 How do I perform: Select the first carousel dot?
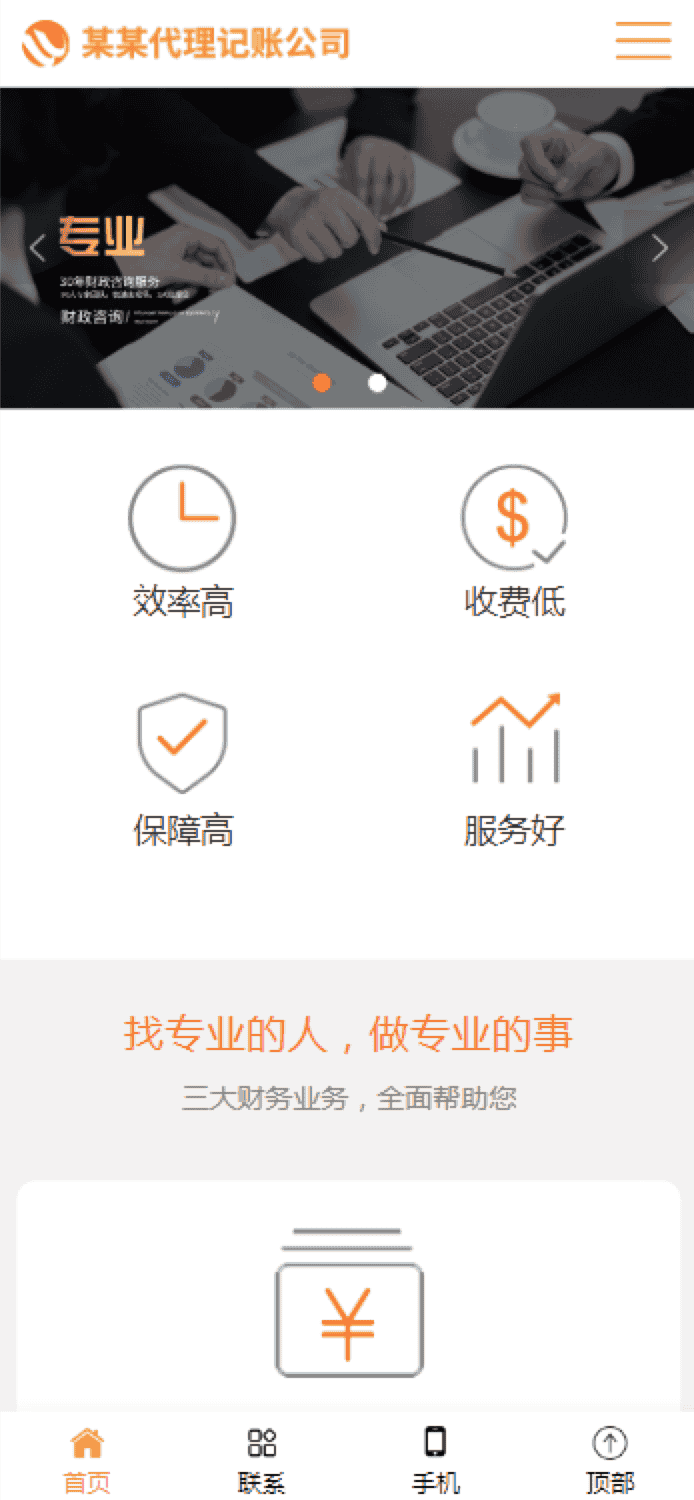pos(322,383)
